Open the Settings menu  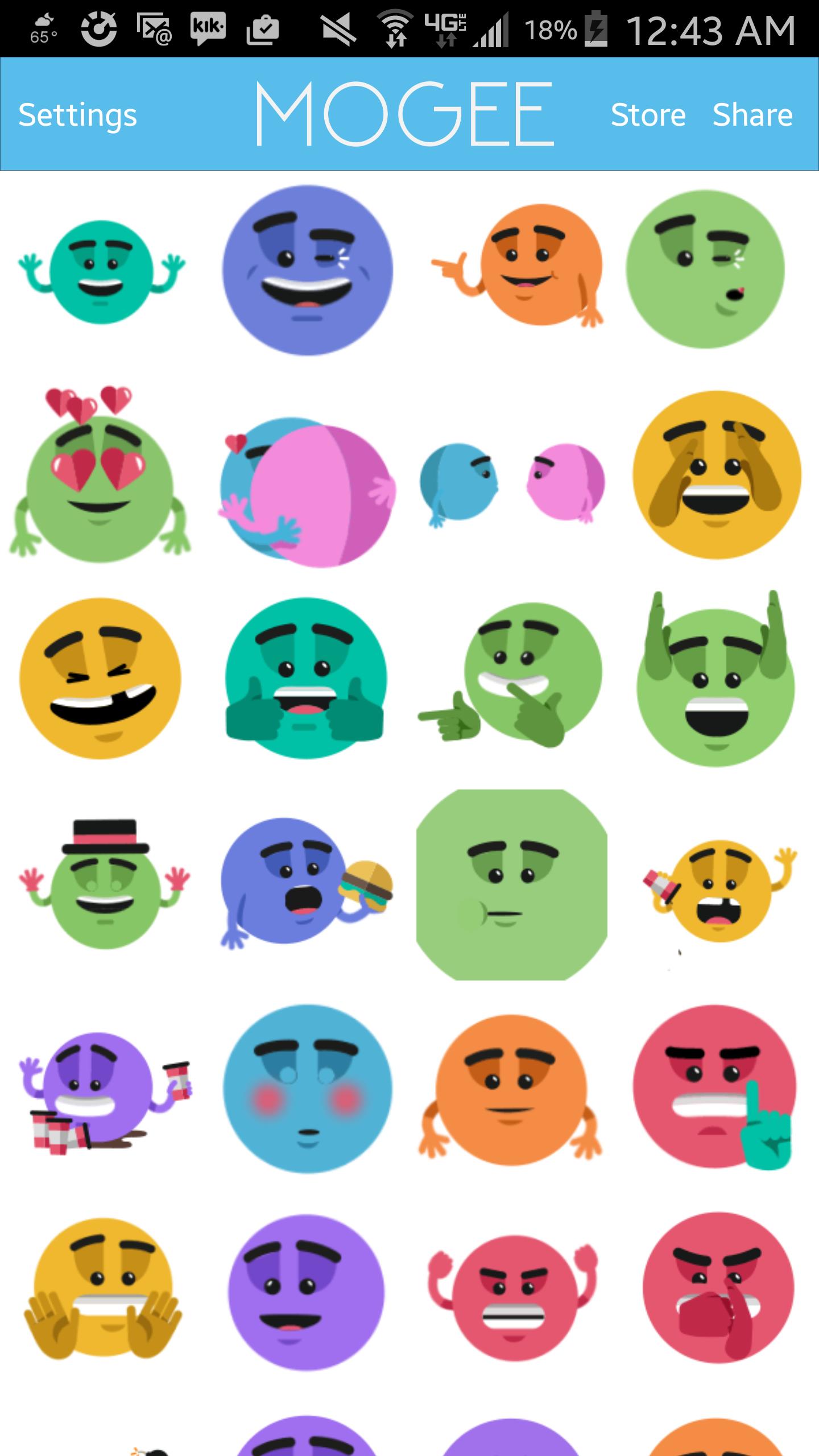[x=78, y=115]
